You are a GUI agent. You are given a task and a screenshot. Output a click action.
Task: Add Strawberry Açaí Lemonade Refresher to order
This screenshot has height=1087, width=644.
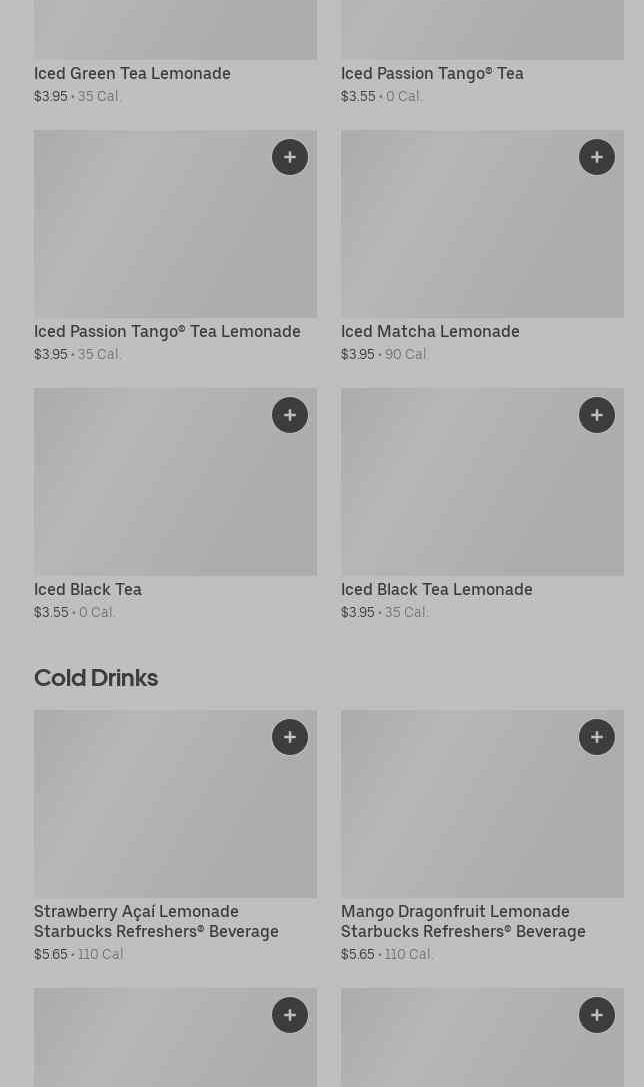[x=290, y=737]
